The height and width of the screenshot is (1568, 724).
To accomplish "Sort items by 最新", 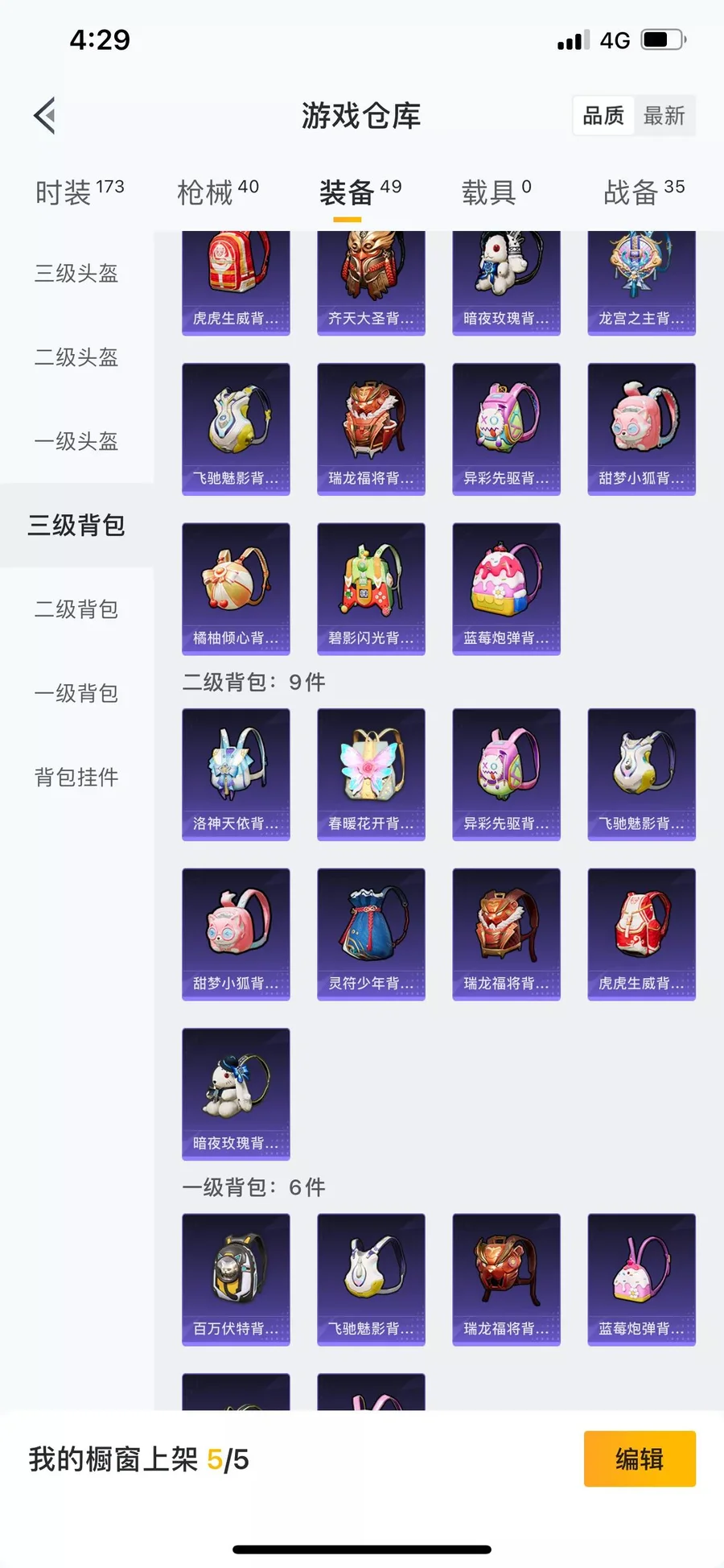I will (x=664, y=116).
